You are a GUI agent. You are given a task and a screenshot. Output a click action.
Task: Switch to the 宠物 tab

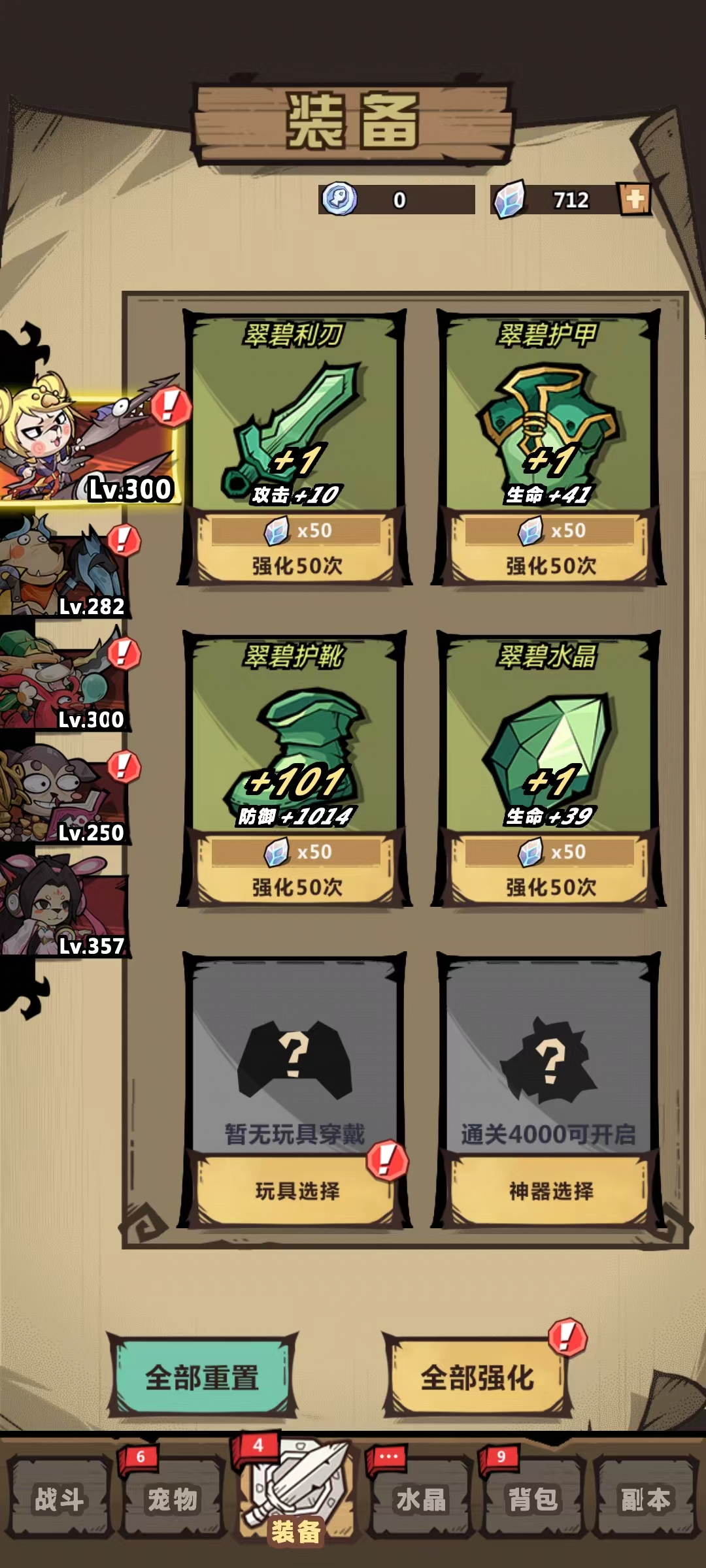pos(172,1499)
